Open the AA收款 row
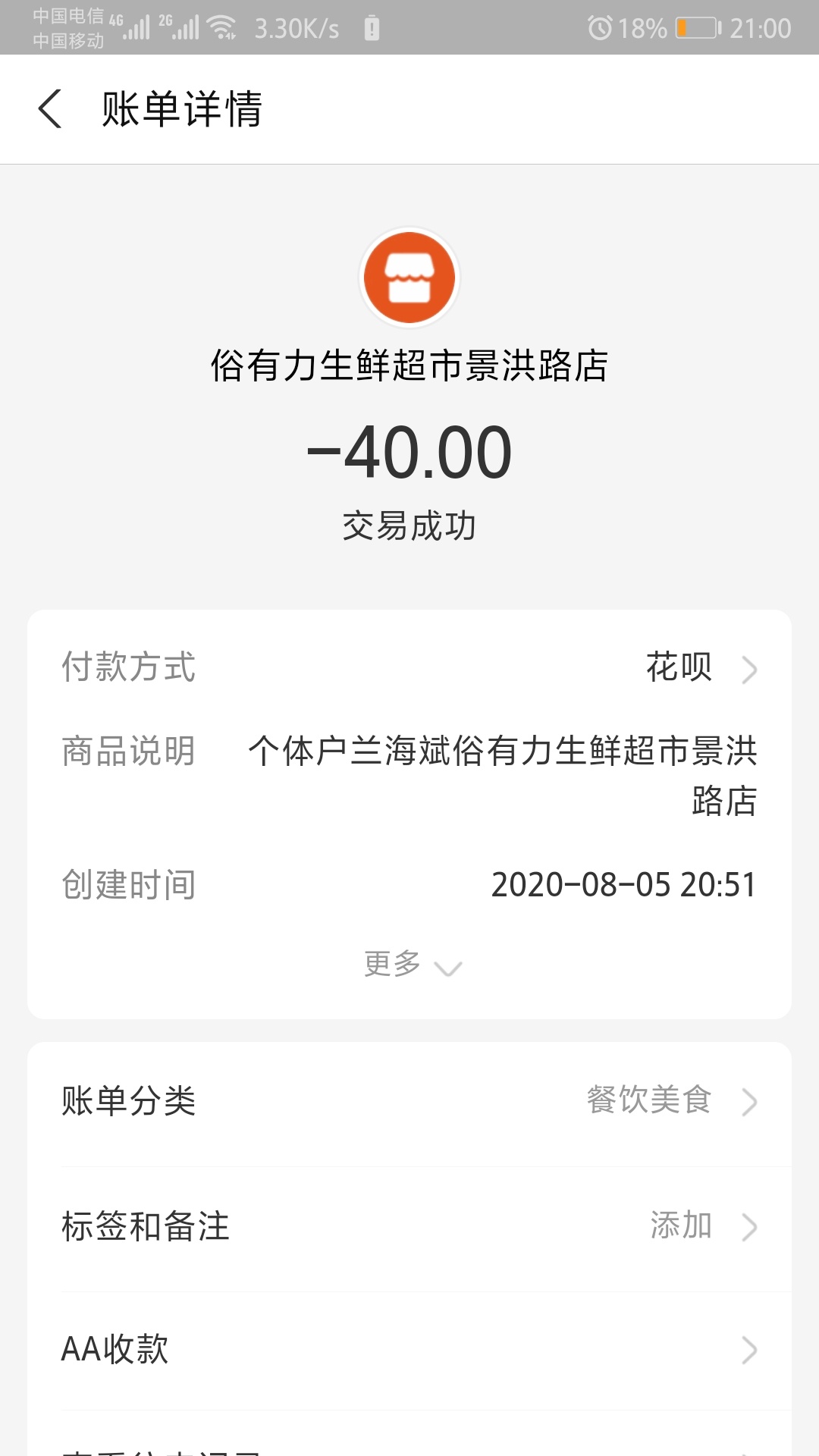 (x=409, y=1350)
